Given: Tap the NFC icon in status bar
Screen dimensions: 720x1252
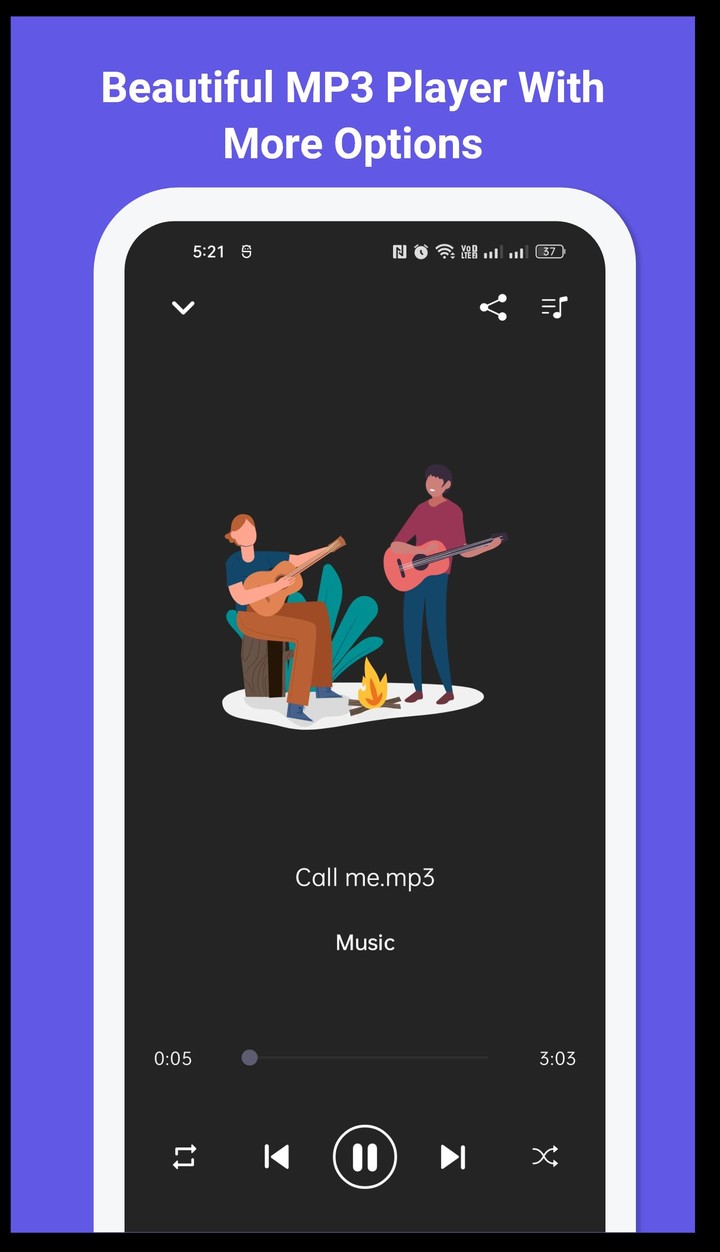Looking at the screenshot, I should click(x=398, y=252).
